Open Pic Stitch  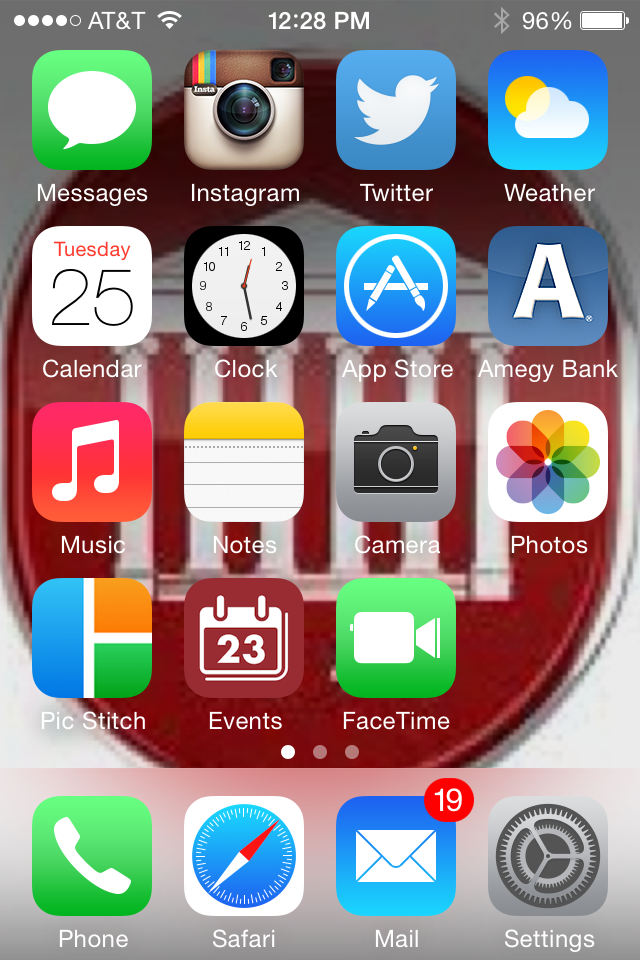[x=92, y=638]
